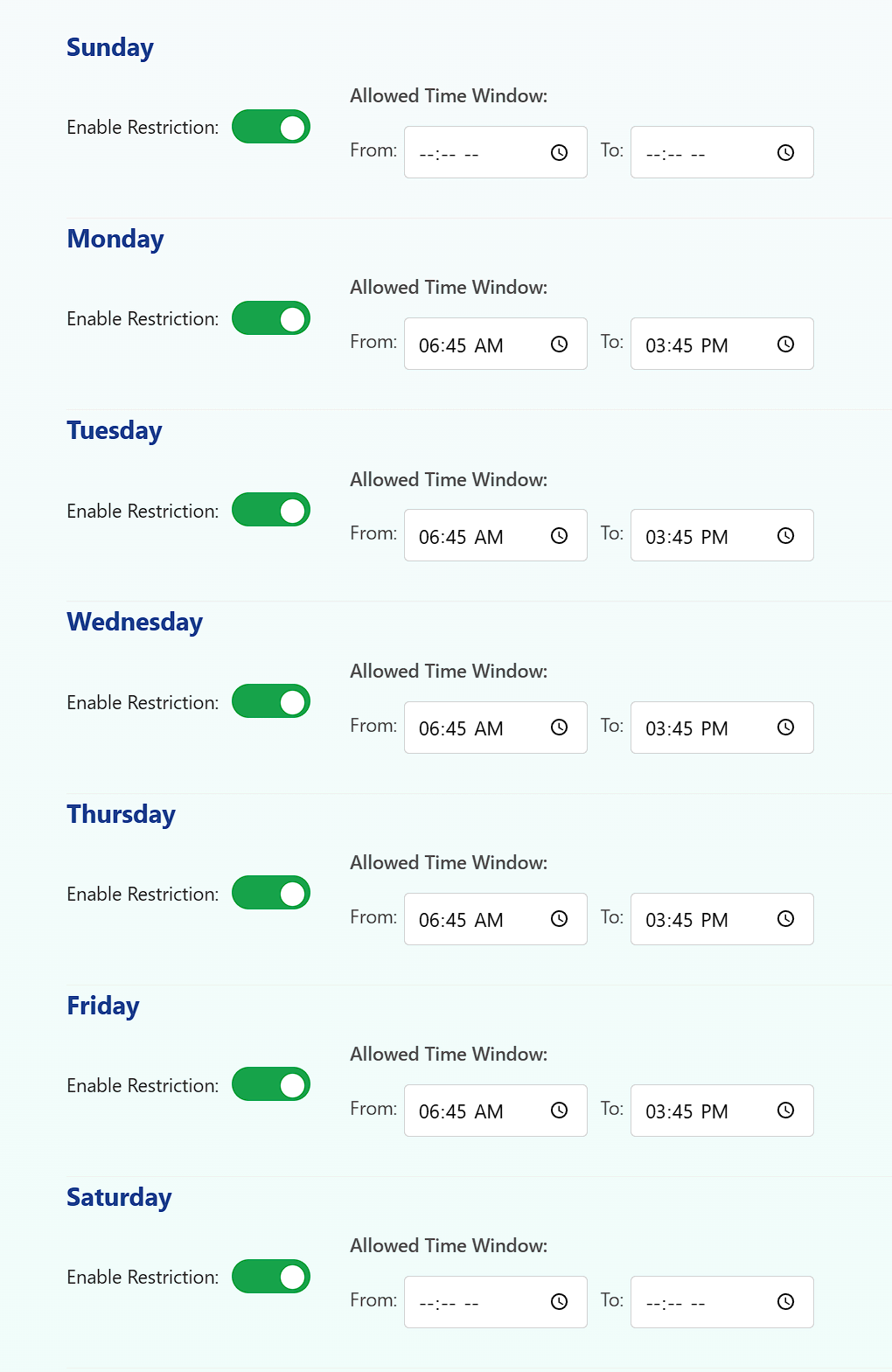Open the clock picker for Sunday's From time
Viewport: 892px width, 1372px height.
[x=559, y=152]
